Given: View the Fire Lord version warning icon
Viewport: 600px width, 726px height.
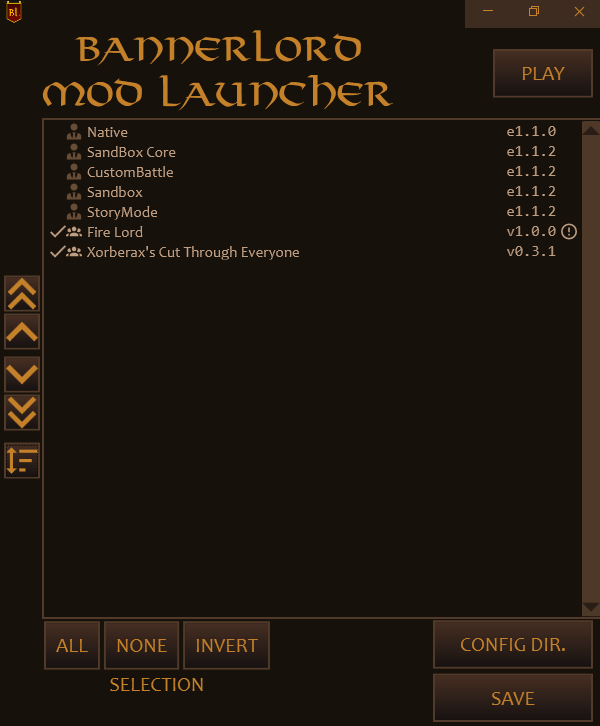Looking at the screenshot, I should click(569, 232).
